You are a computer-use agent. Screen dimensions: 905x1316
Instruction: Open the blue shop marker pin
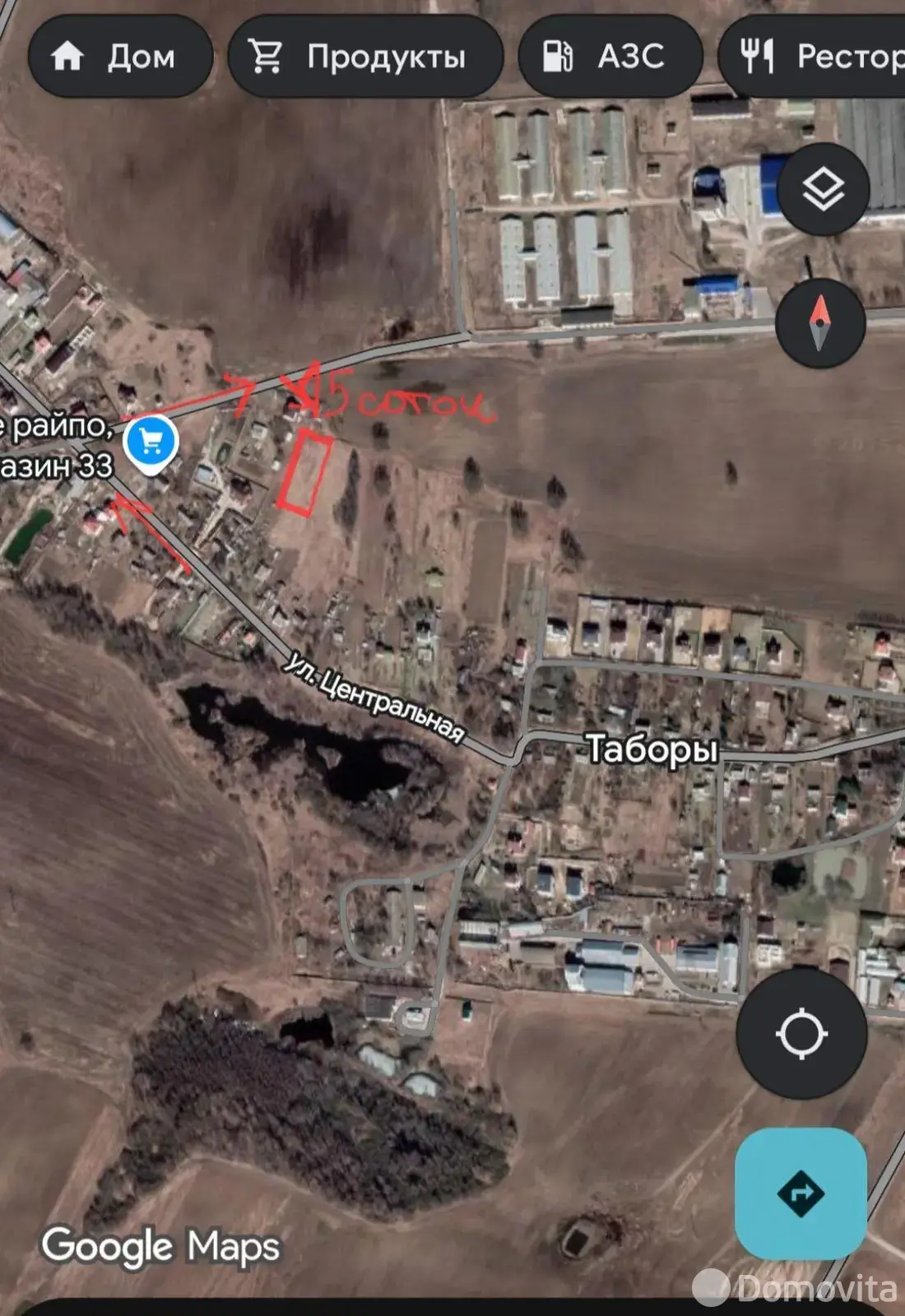tap(151, 444)
